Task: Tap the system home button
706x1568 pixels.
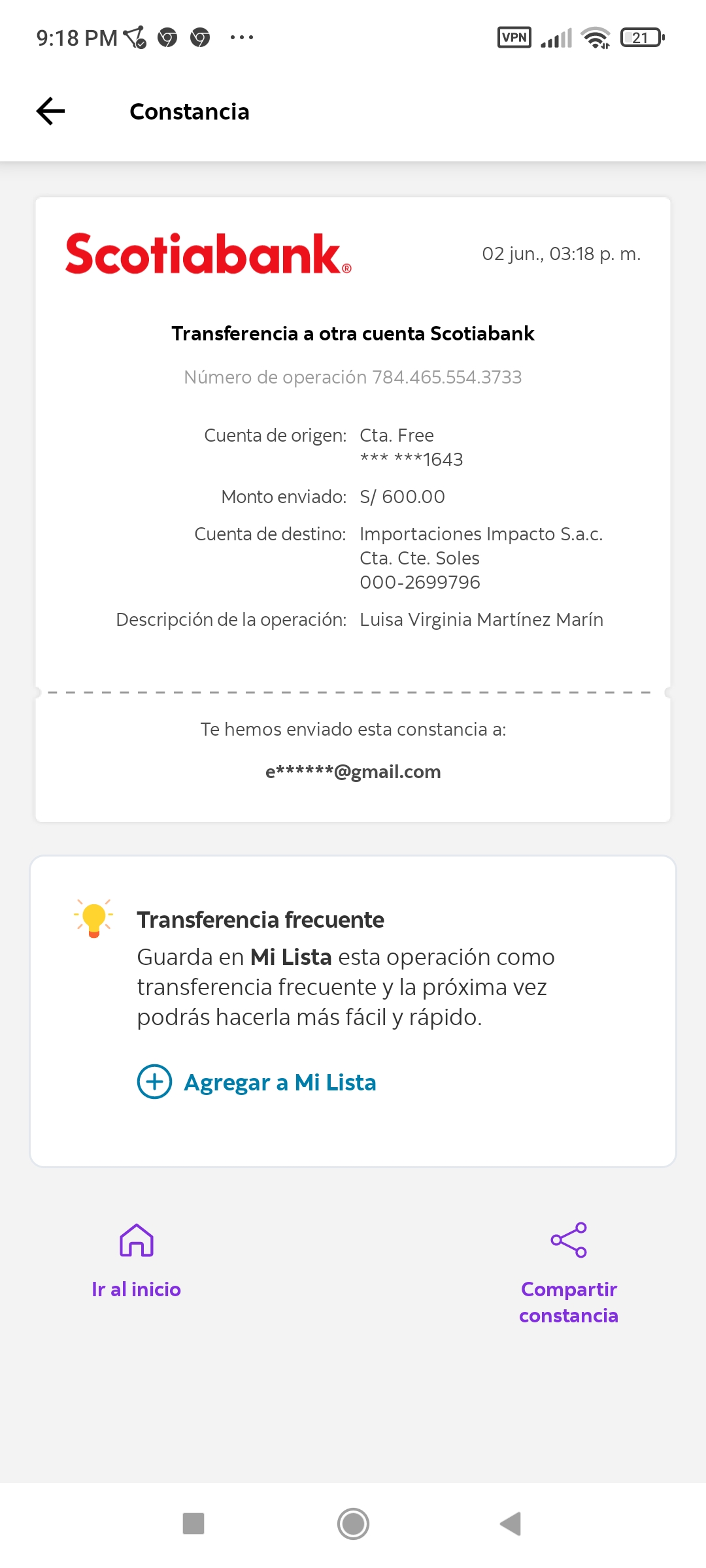Action: coord(353,1524)
